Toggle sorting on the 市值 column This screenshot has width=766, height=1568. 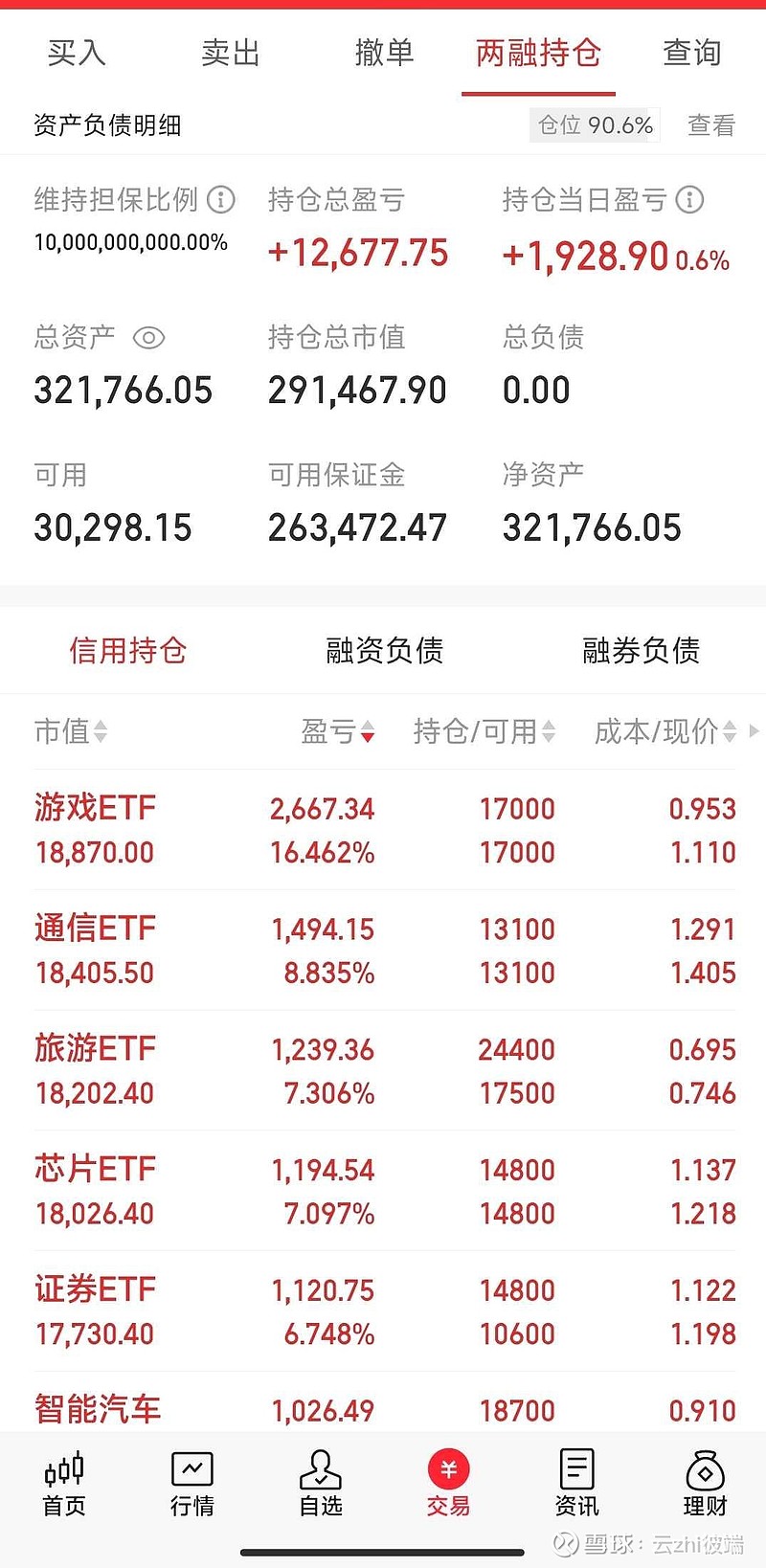click(x=101, y=732)
